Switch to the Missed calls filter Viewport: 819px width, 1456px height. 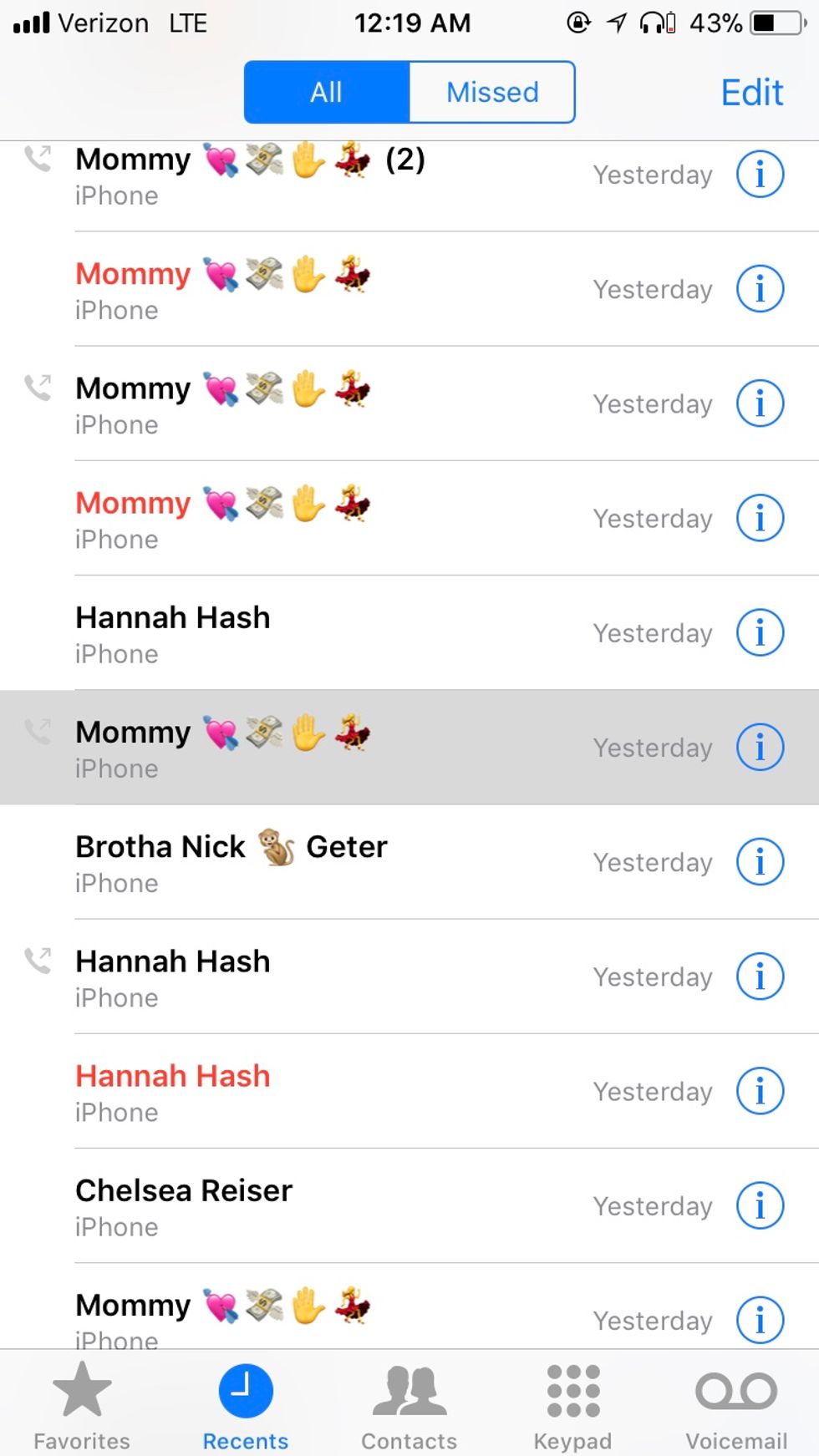(492, 92)
